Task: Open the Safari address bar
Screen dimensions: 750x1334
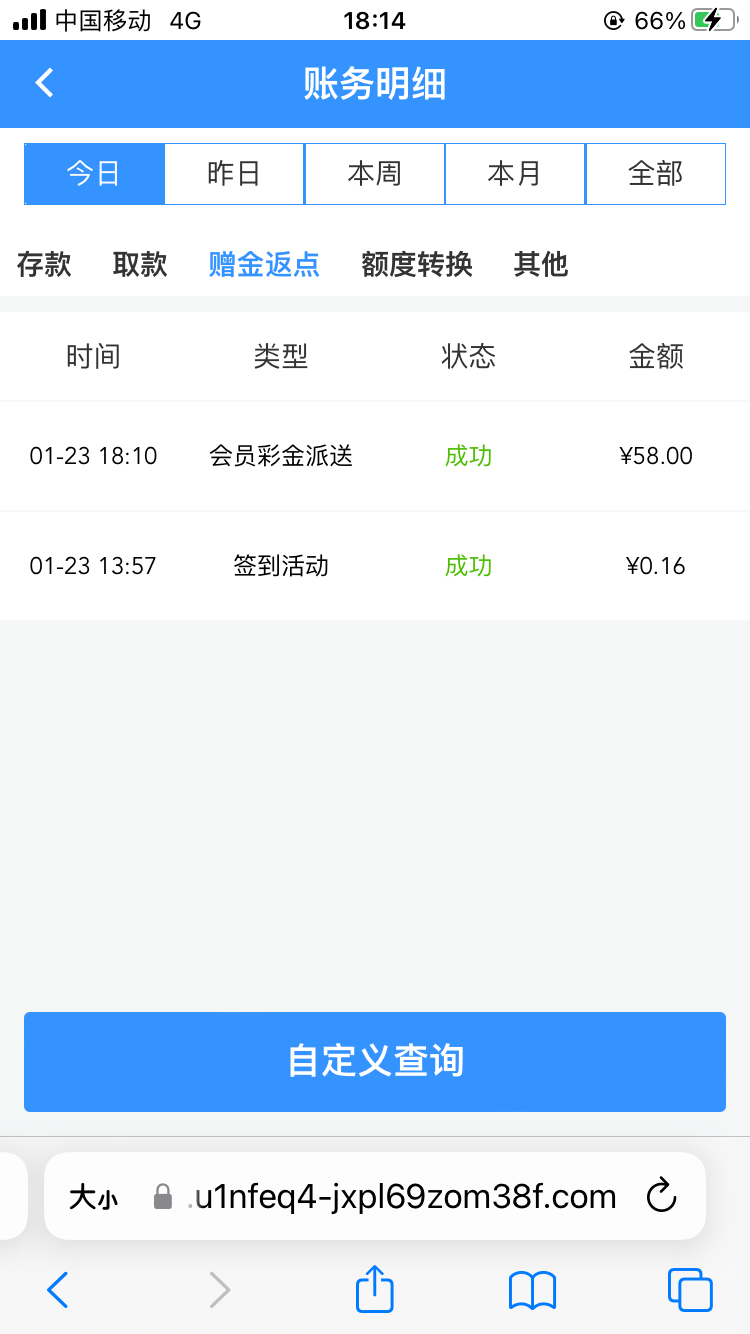Action: tap(400, 1196)
